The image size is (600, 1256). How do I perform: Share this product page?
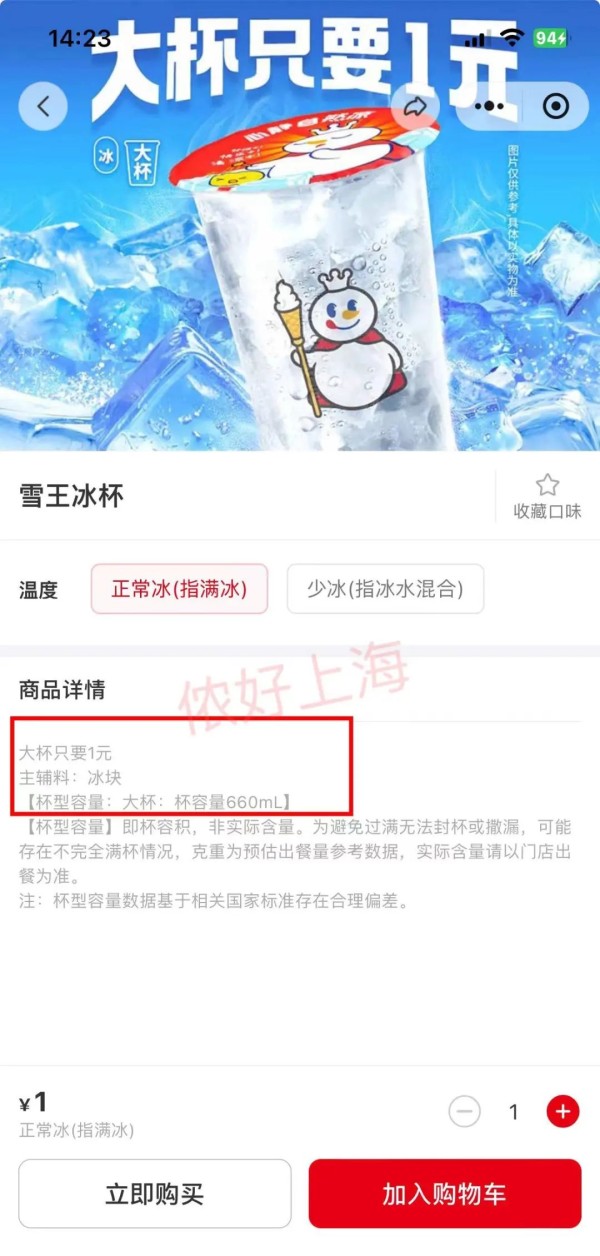[415, 106]
